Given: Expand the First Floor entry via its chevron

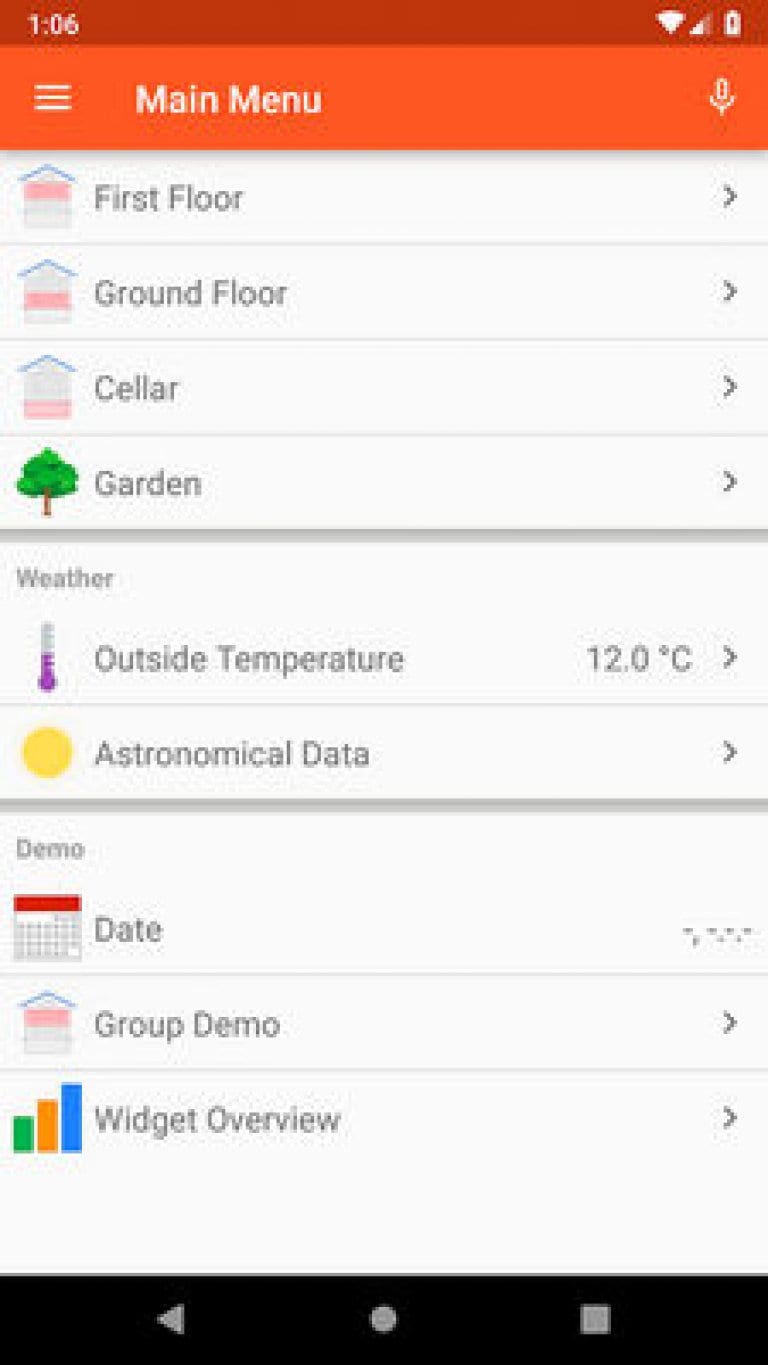Looking at the screenshot, I should click(729, 197).
